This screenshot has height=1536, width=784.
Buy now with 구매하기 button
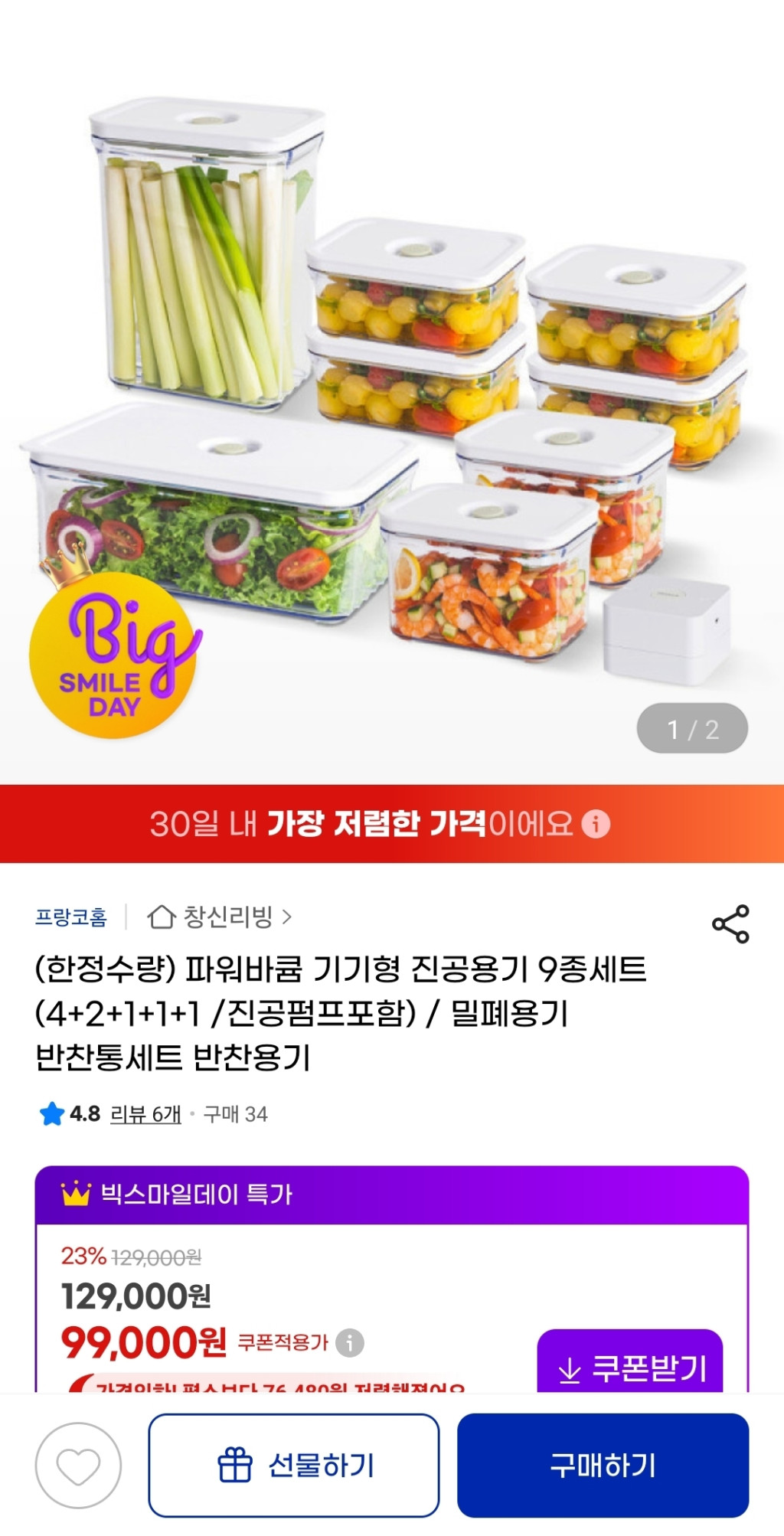603,1466
